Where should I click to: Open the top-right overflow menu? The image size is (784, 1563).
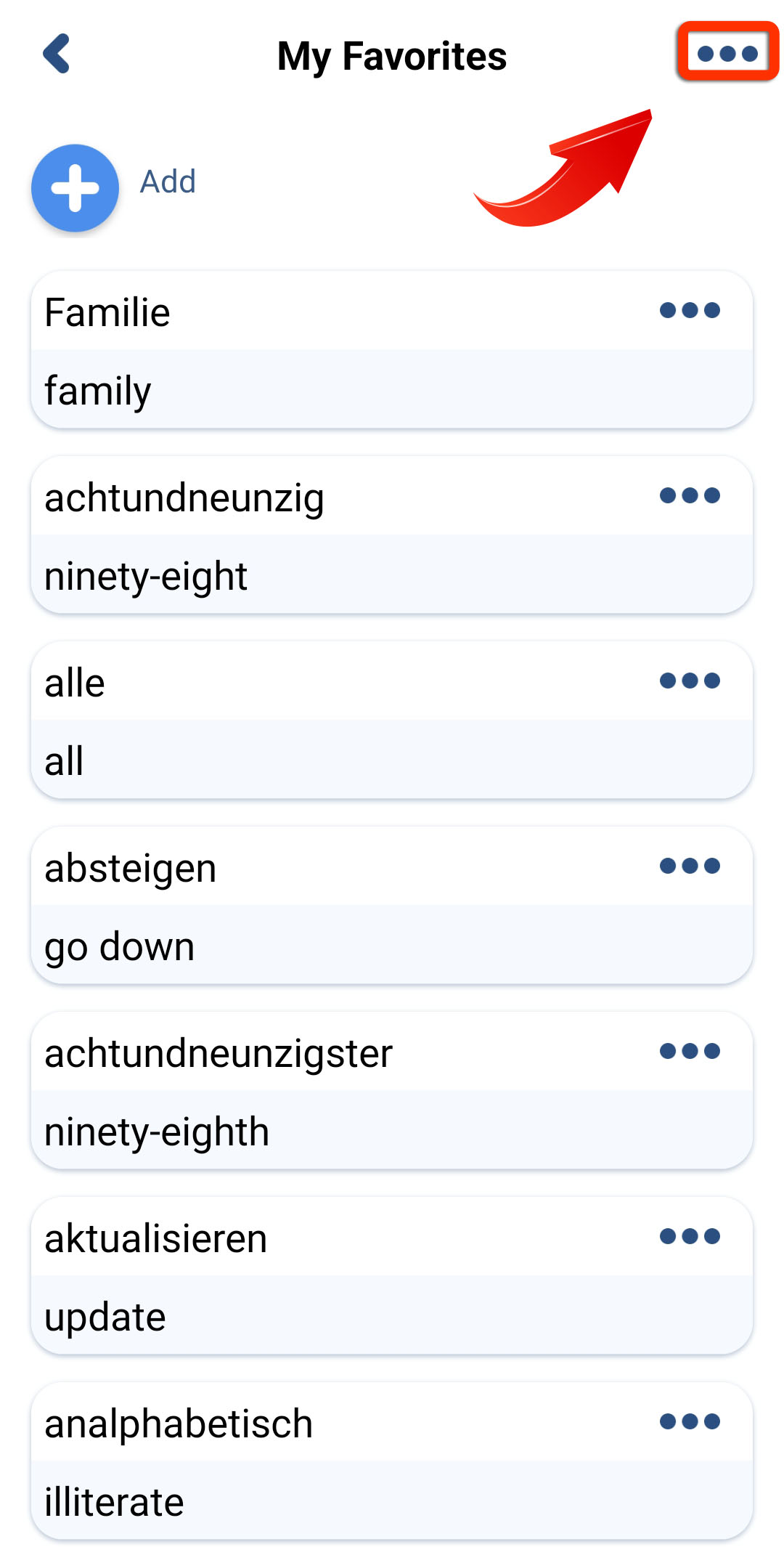[x=727, y=53]
